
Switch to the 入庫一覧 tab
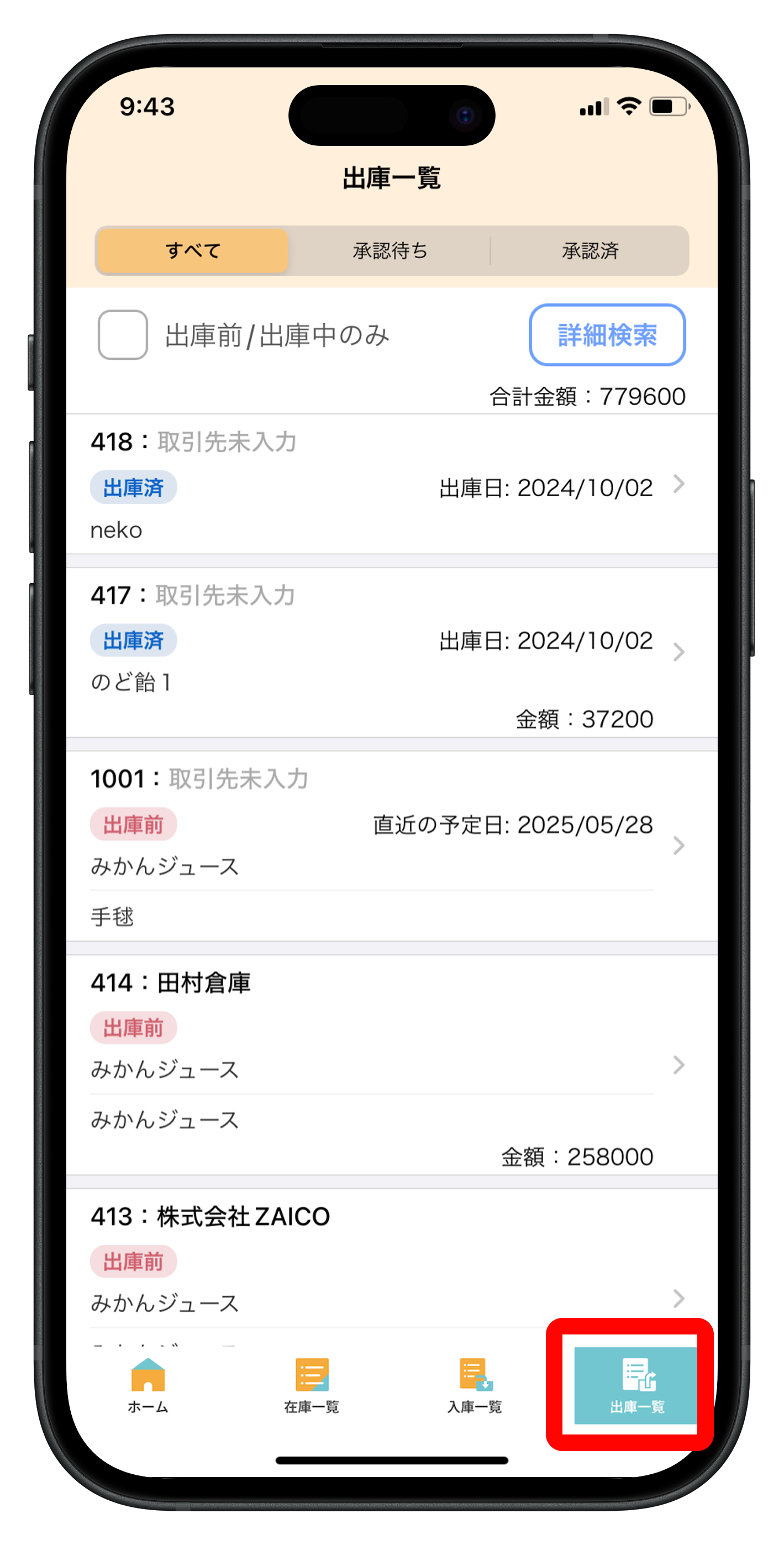click(x=475, y=1385)
